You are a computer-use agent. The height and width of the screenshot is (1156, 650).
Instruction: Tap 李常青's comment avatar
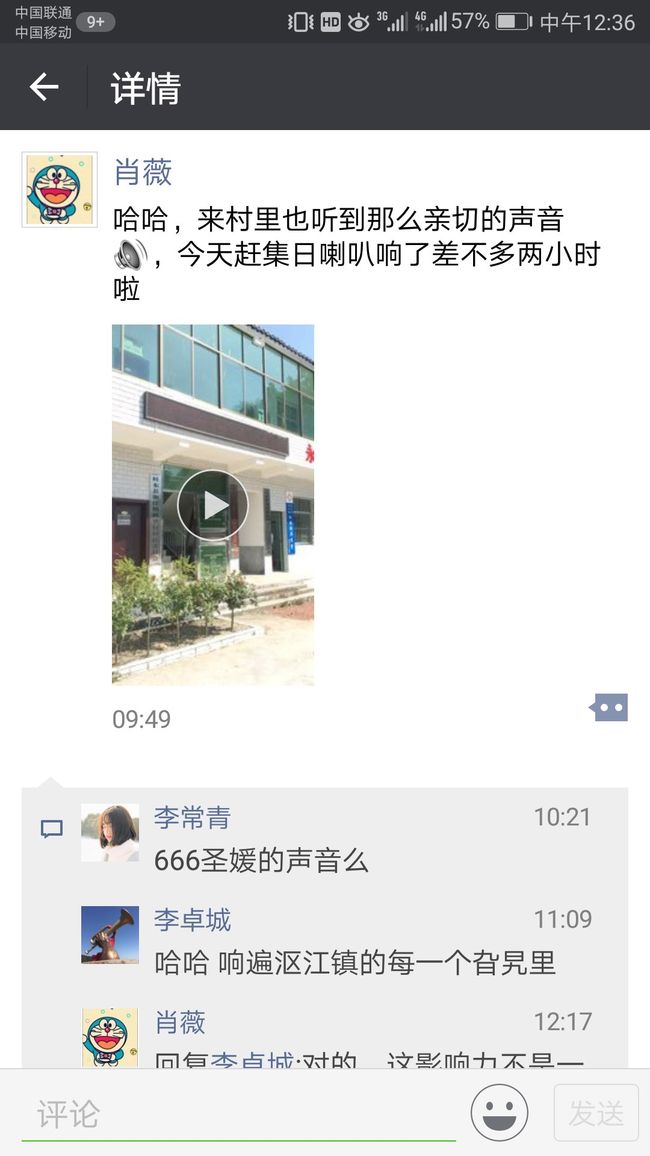click(x=110, y=833)
